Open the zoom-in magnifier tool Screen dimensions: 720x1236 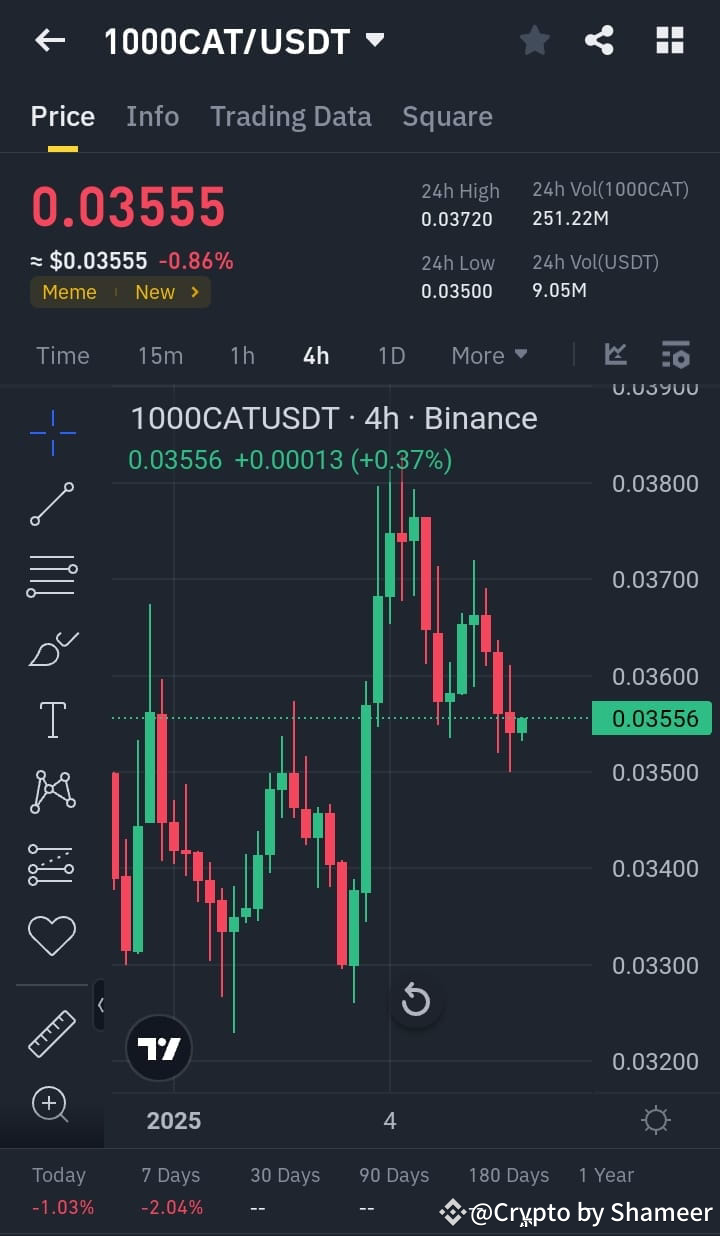click(52, 1105)
